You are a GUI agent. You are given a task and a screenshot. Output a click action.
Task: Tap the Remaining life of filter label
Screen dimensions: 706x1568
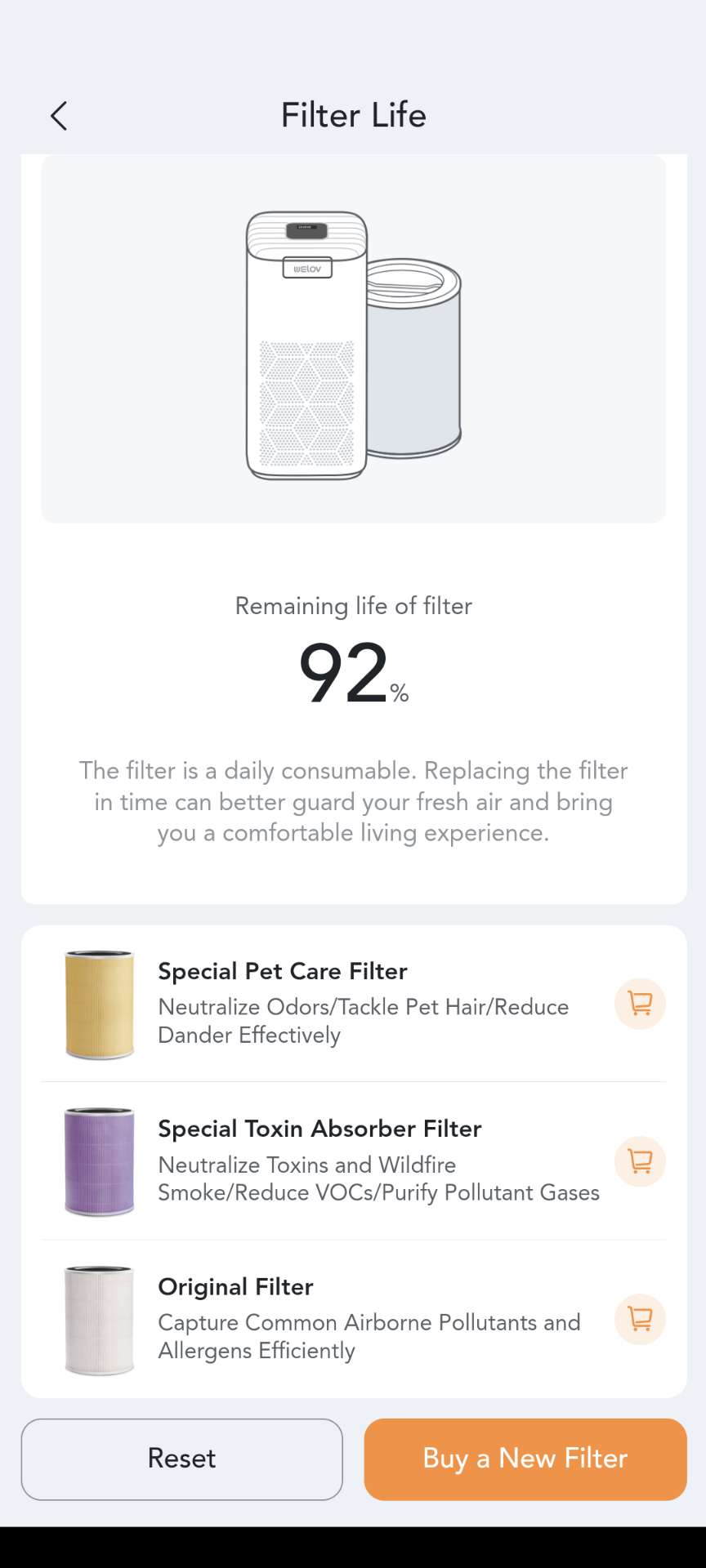coord(353,606)
